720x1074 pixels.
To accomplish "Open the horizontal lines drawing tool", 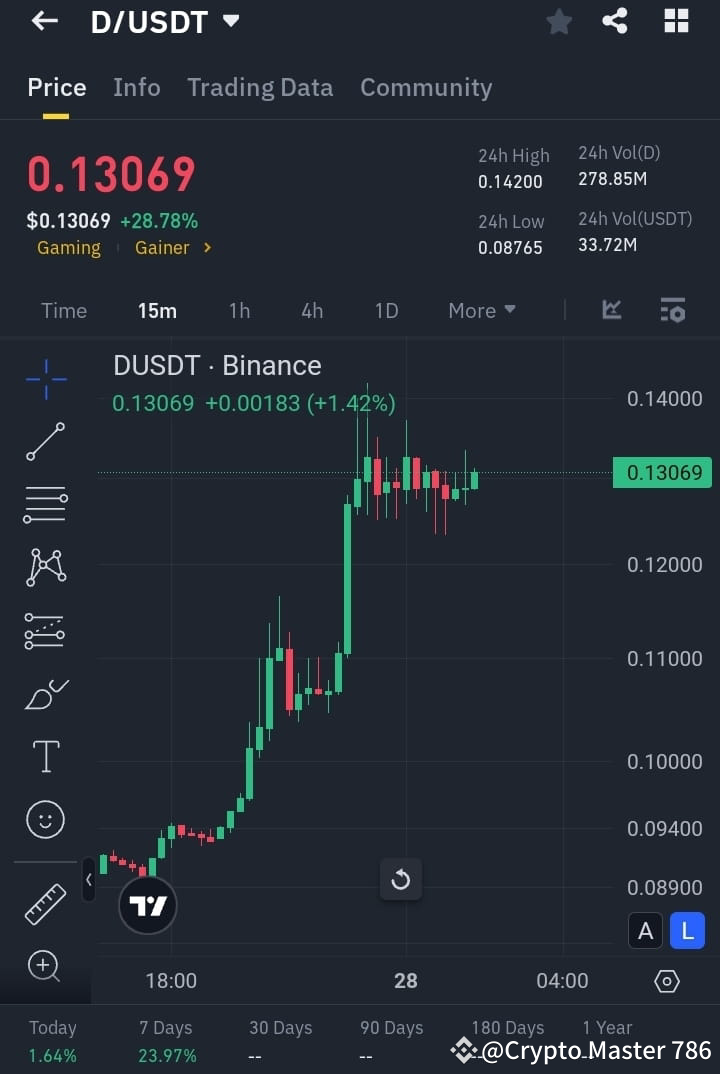I will click(44, 505).
